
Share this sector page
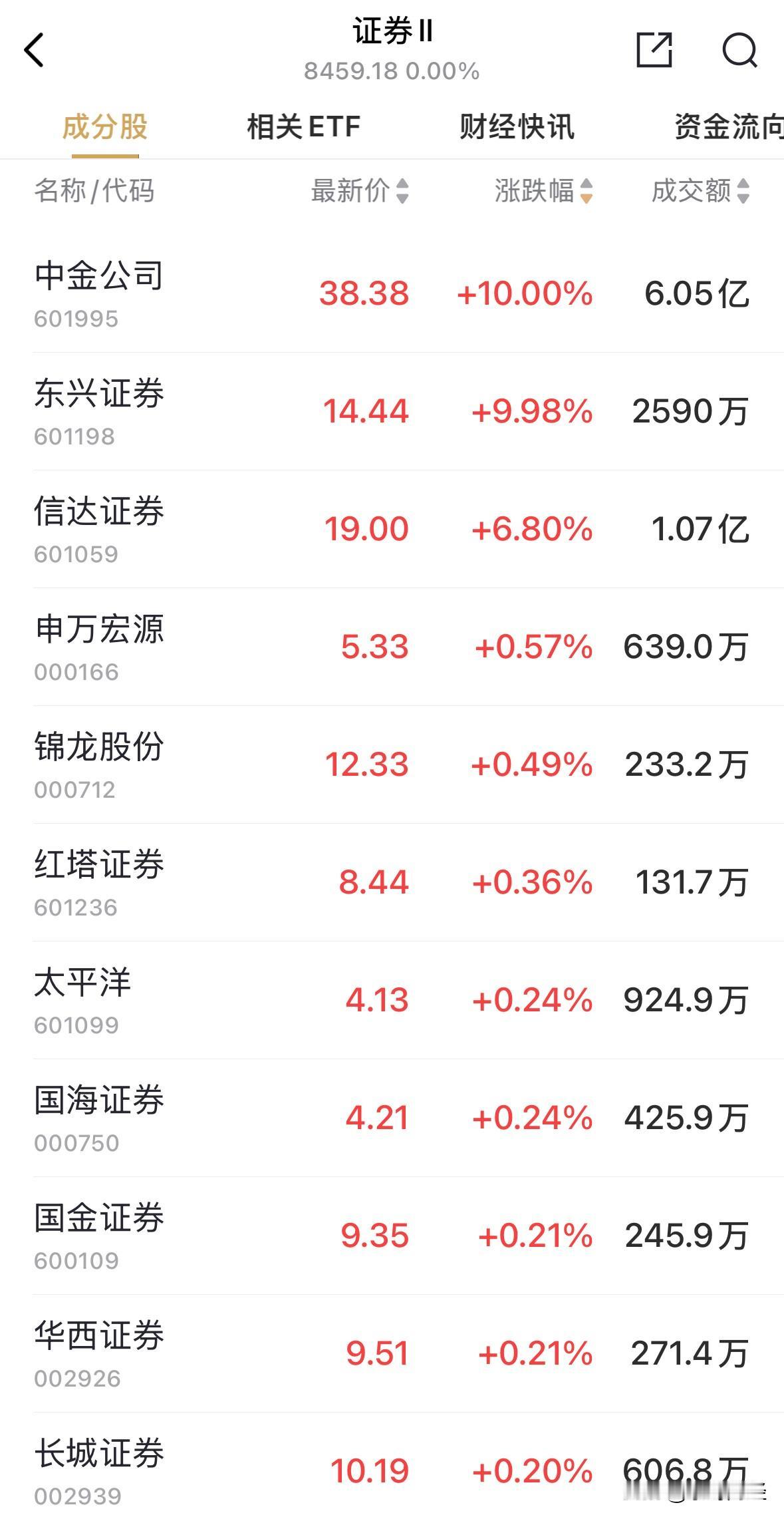[654, 50]
